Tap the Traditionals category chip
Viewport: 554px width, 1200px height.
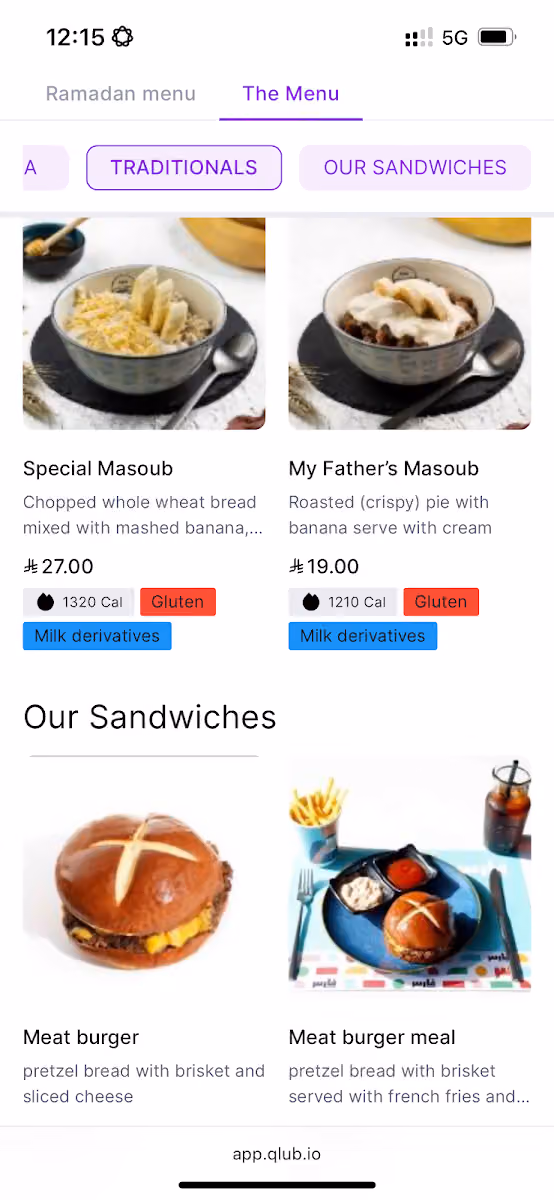point(184,168)
